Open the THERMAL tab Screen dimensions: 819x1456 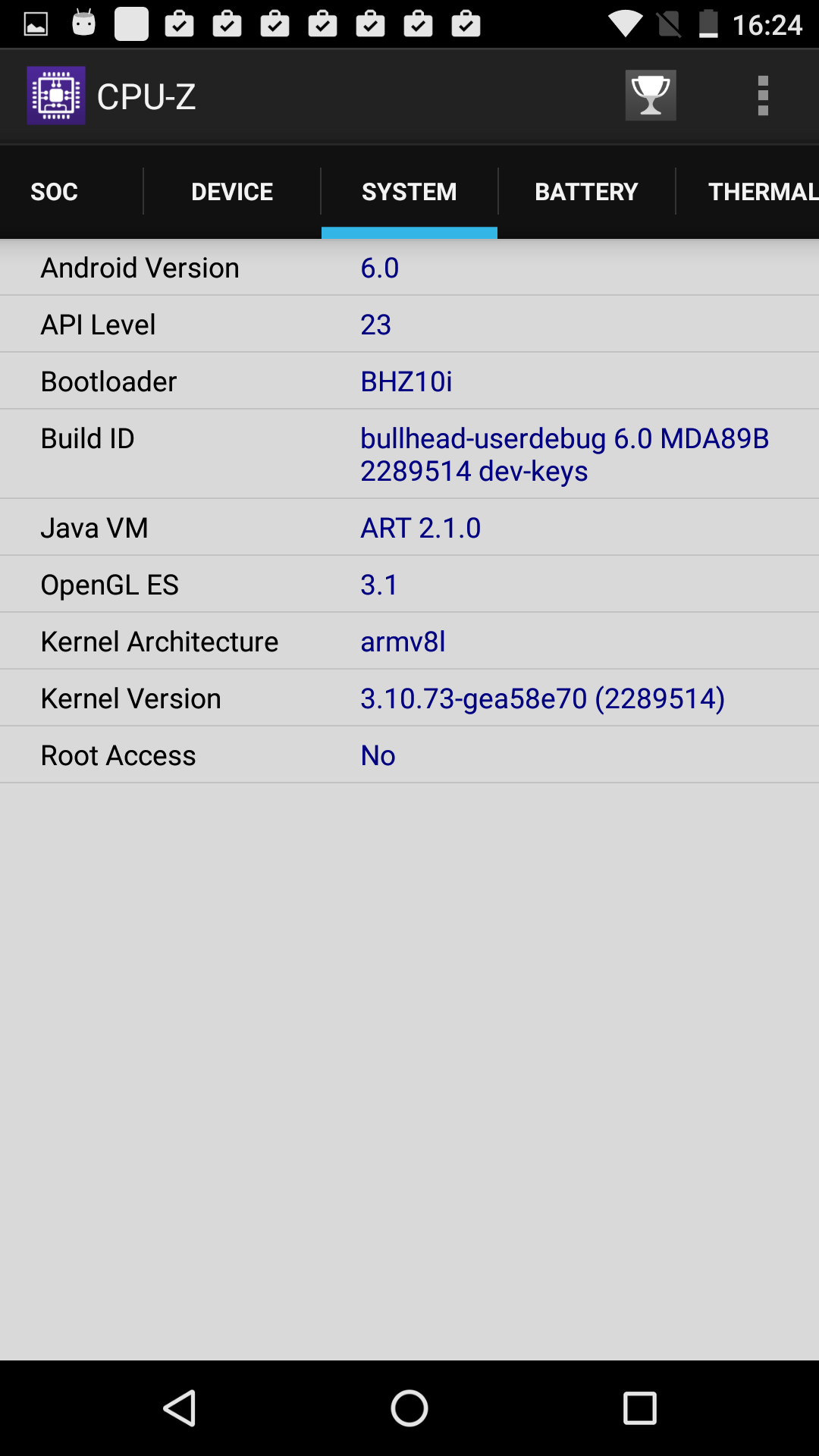pyautogui.click(x=748, y=191)
